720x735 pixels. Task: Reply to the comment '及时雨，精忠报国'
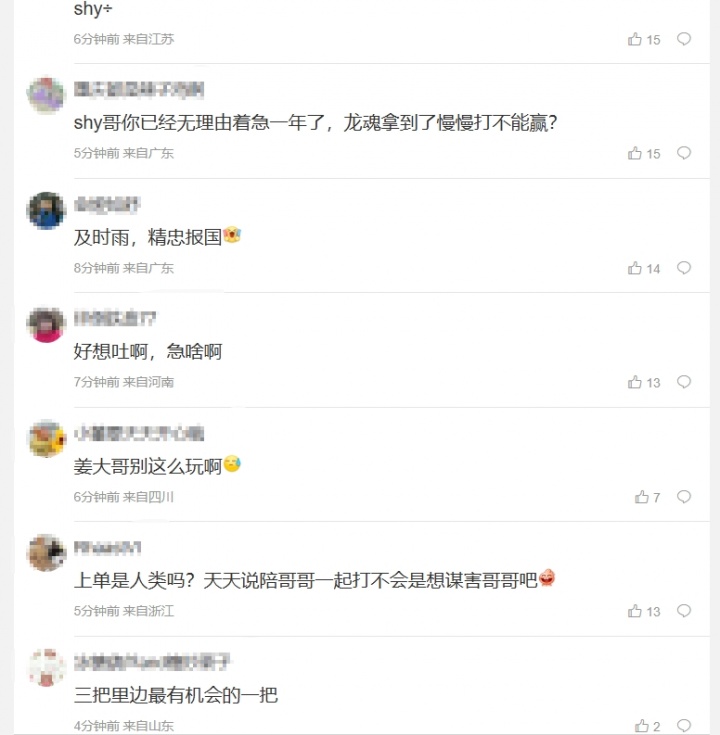[x=684, y=268]
